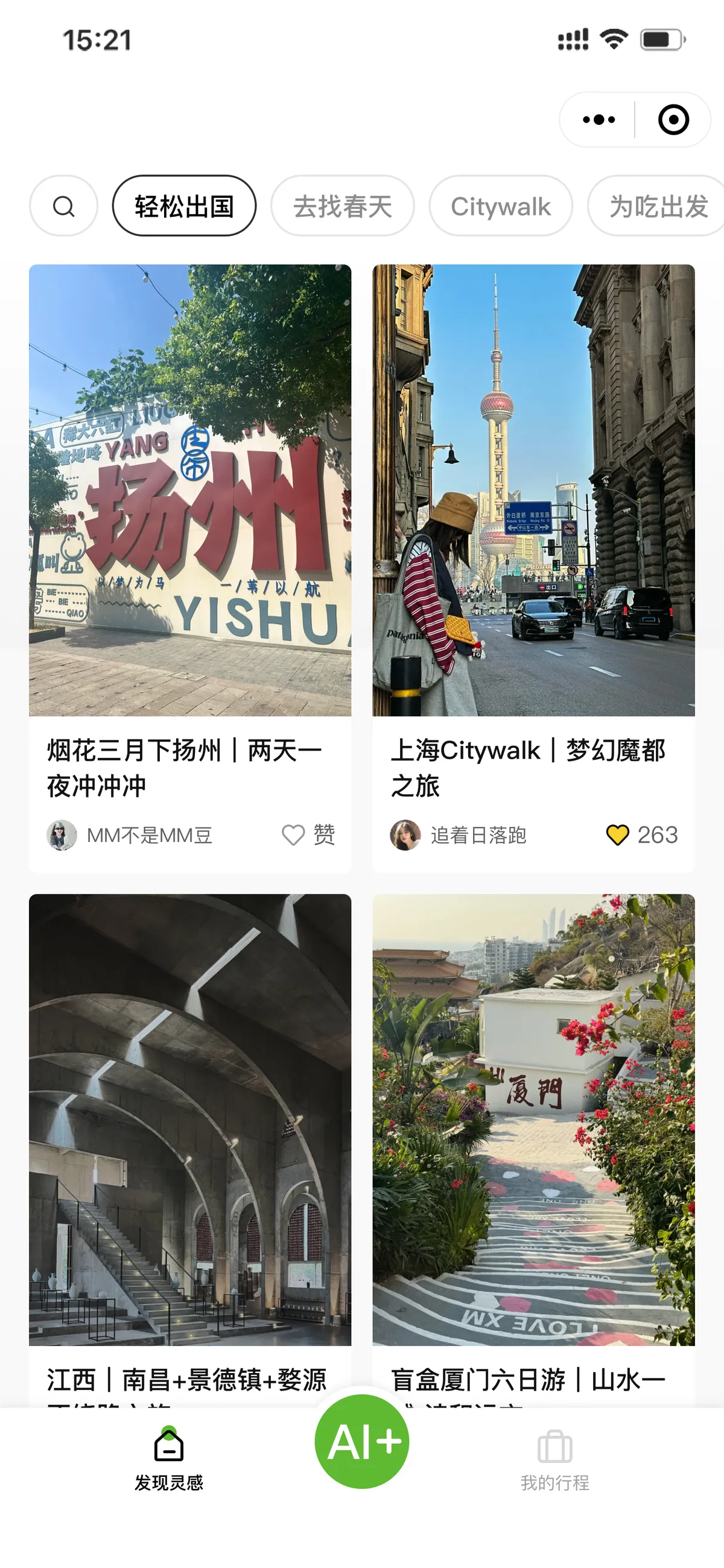Open the 烟花三月下扬州 travel card

[x=190, y=491]
